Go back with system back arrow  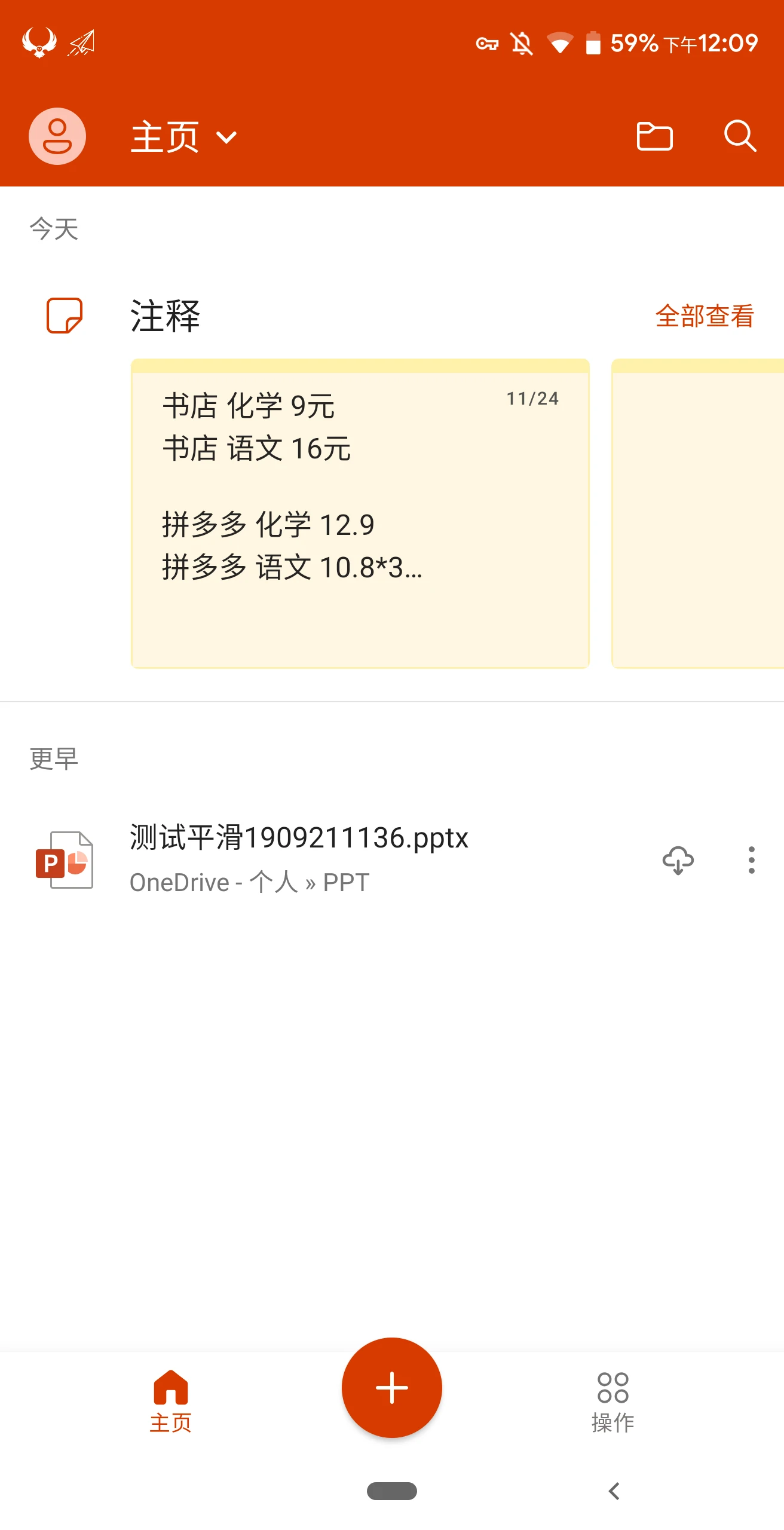point(614,1491)
